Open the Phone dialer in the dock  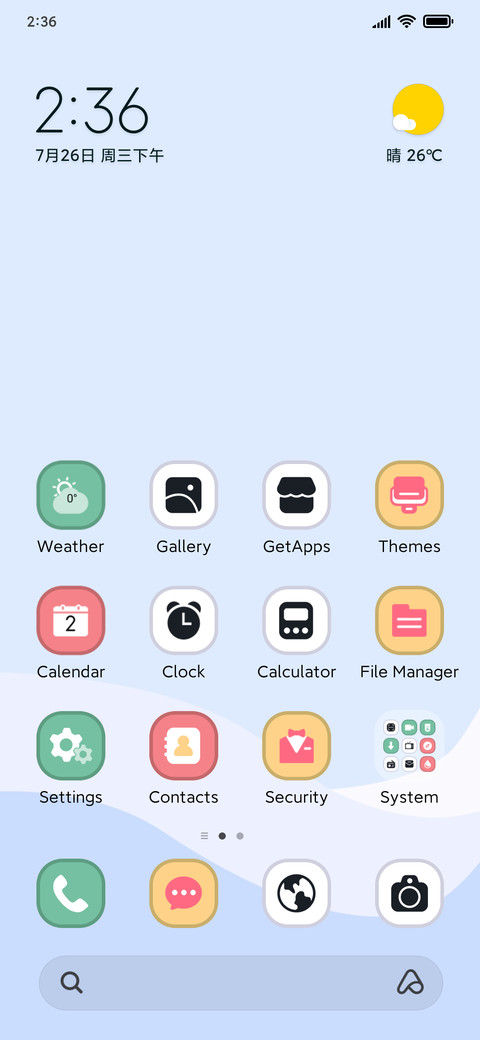coord(70,893)
